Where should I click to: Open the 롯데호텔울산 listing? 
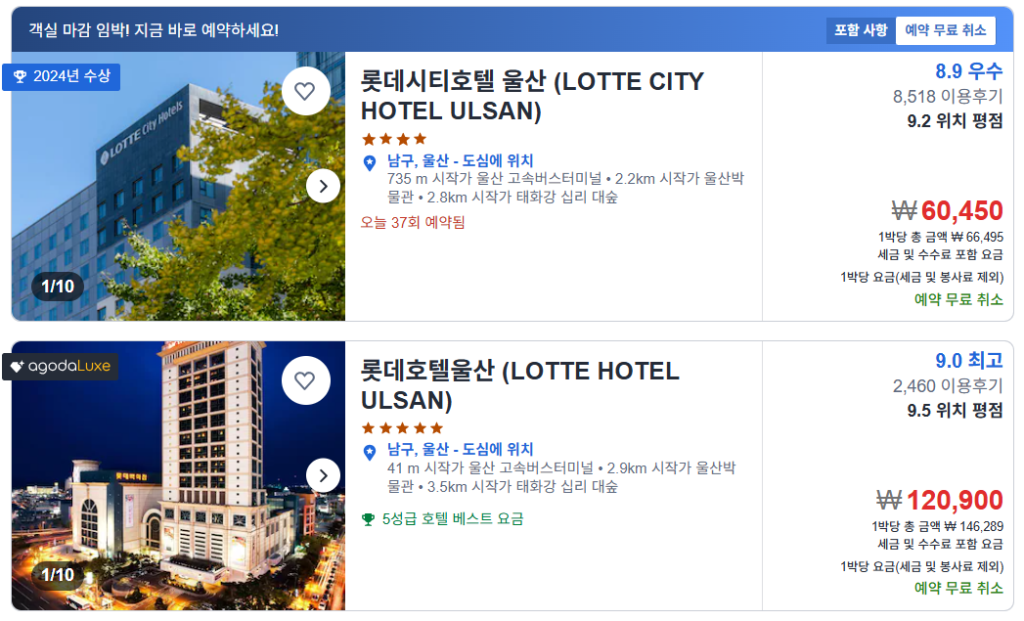[519, 386]
